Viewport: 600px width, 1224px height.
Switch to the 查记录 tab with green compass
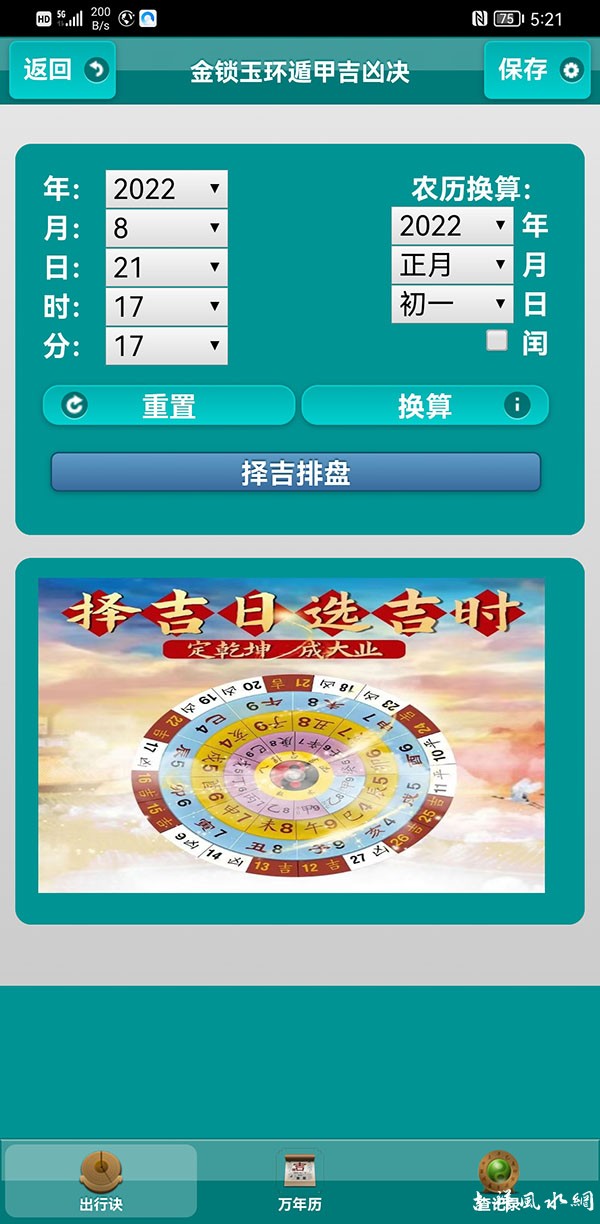click(498, 1182)
